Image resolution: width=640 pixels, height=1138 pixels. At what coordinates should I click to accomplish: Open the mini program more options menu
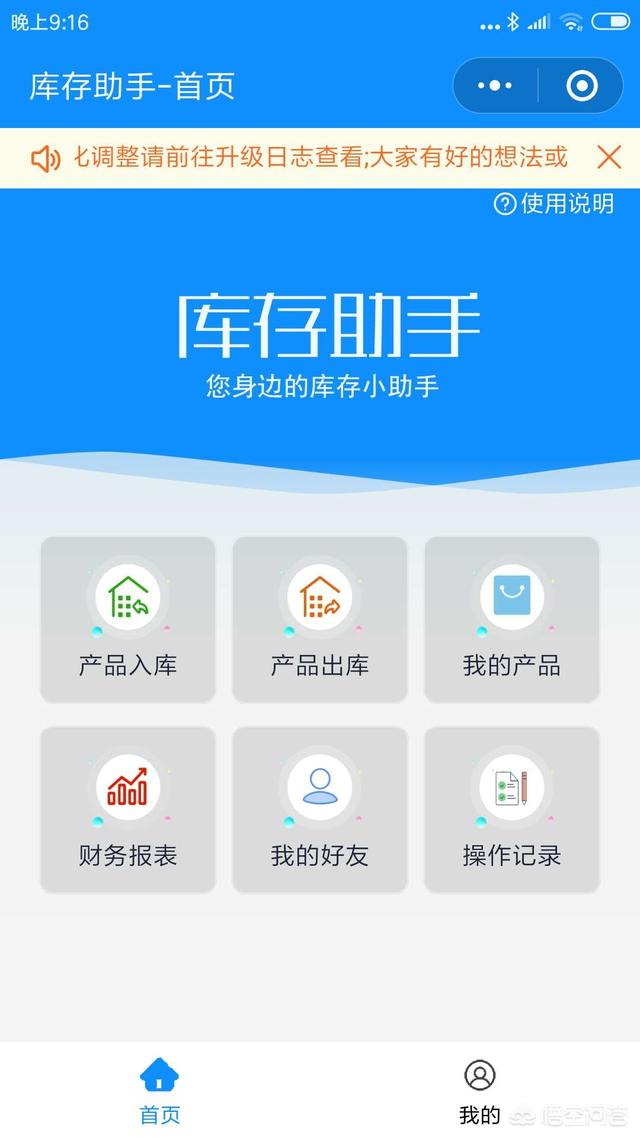(495, 86)
